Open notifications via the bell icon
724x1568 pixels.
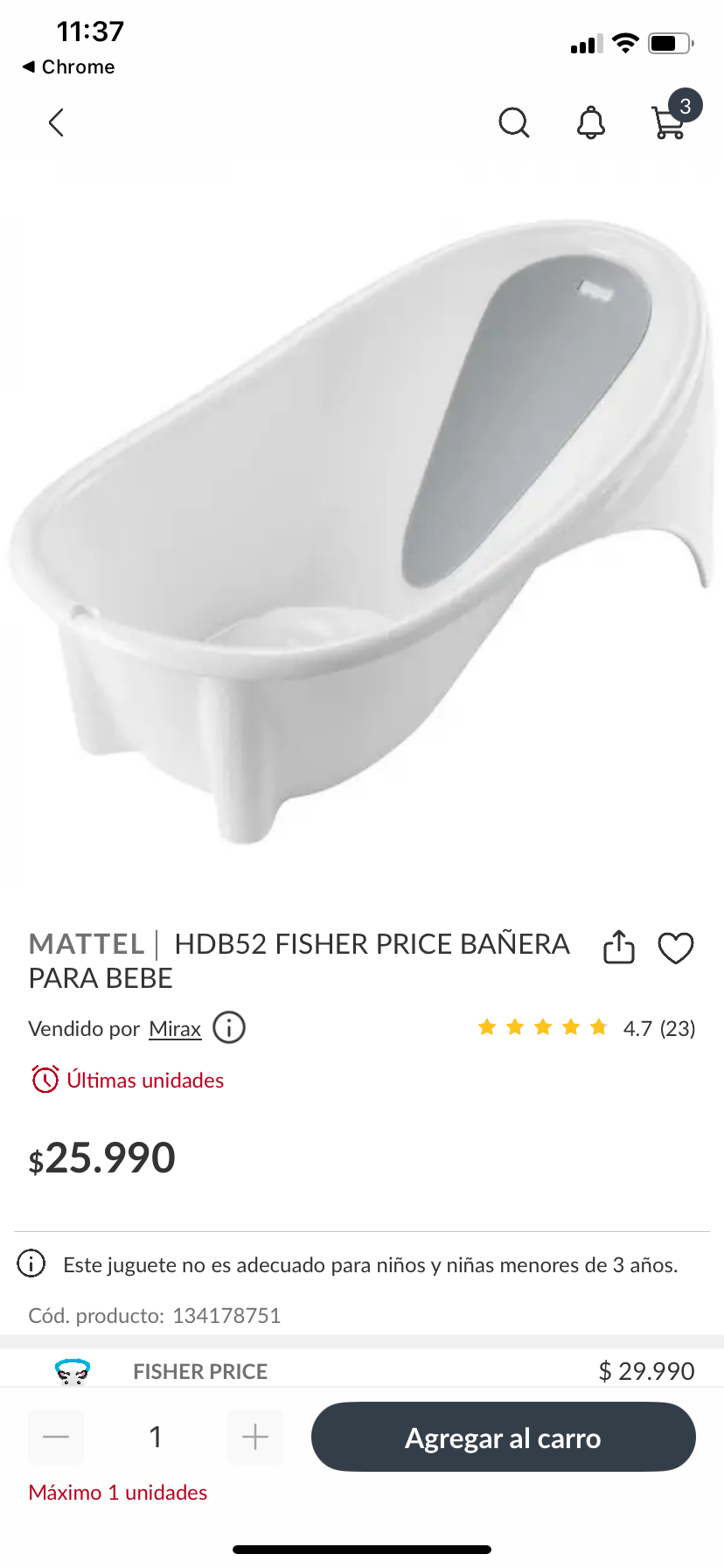(x=590, y=123)
